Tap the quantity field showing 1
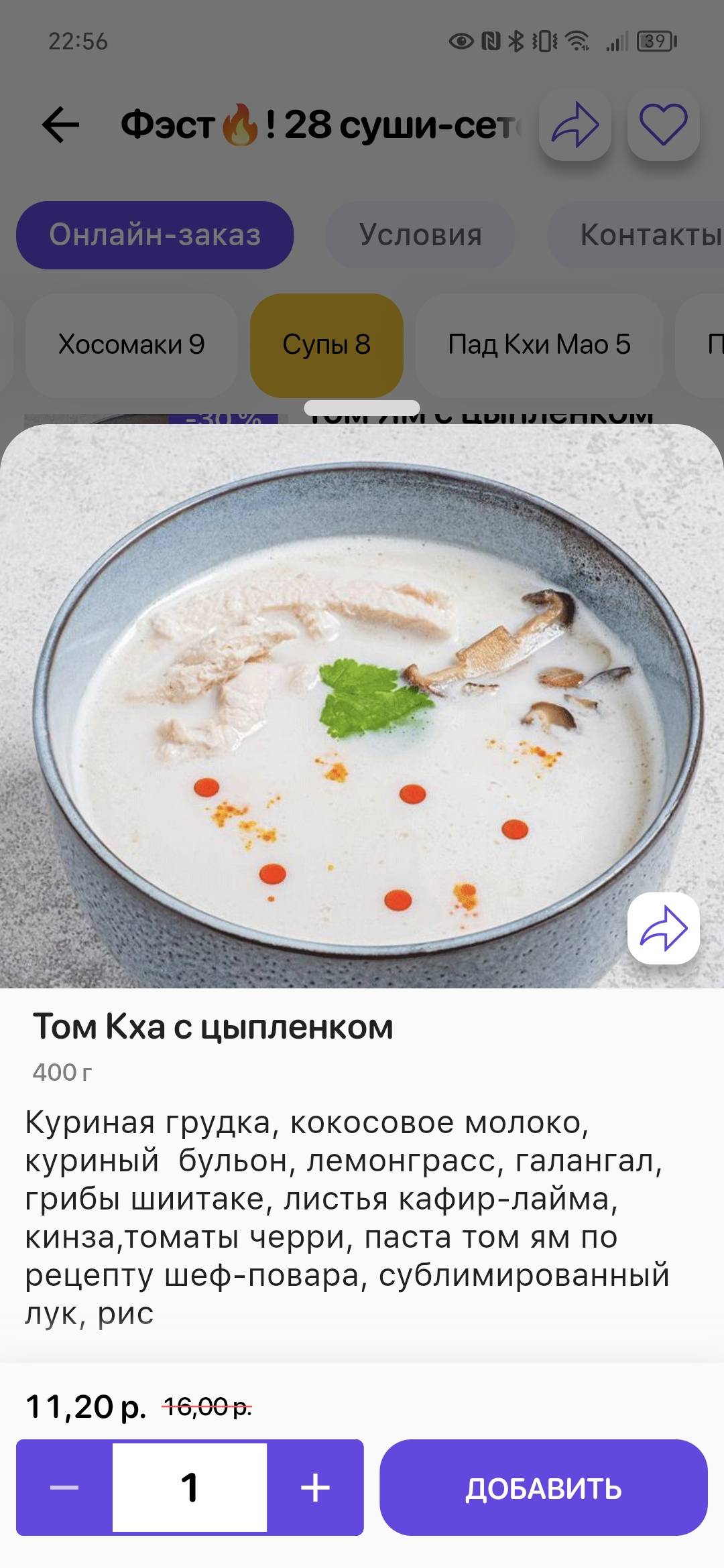The width and height of the screenshot is (724, 1568). point(190,1488)
